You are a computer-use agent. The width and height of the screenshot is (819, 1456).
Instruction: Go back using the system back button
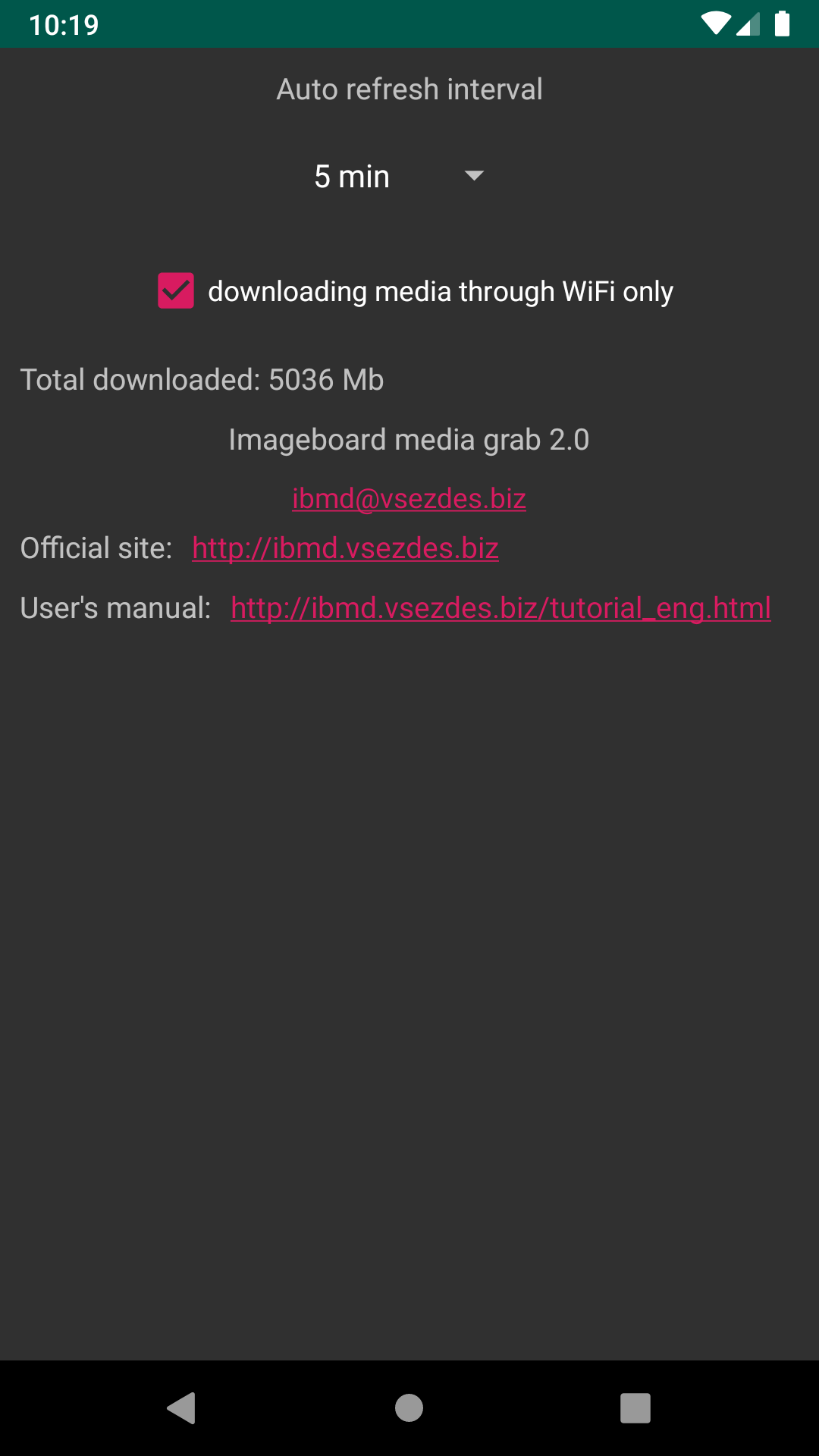[181, 1408]
